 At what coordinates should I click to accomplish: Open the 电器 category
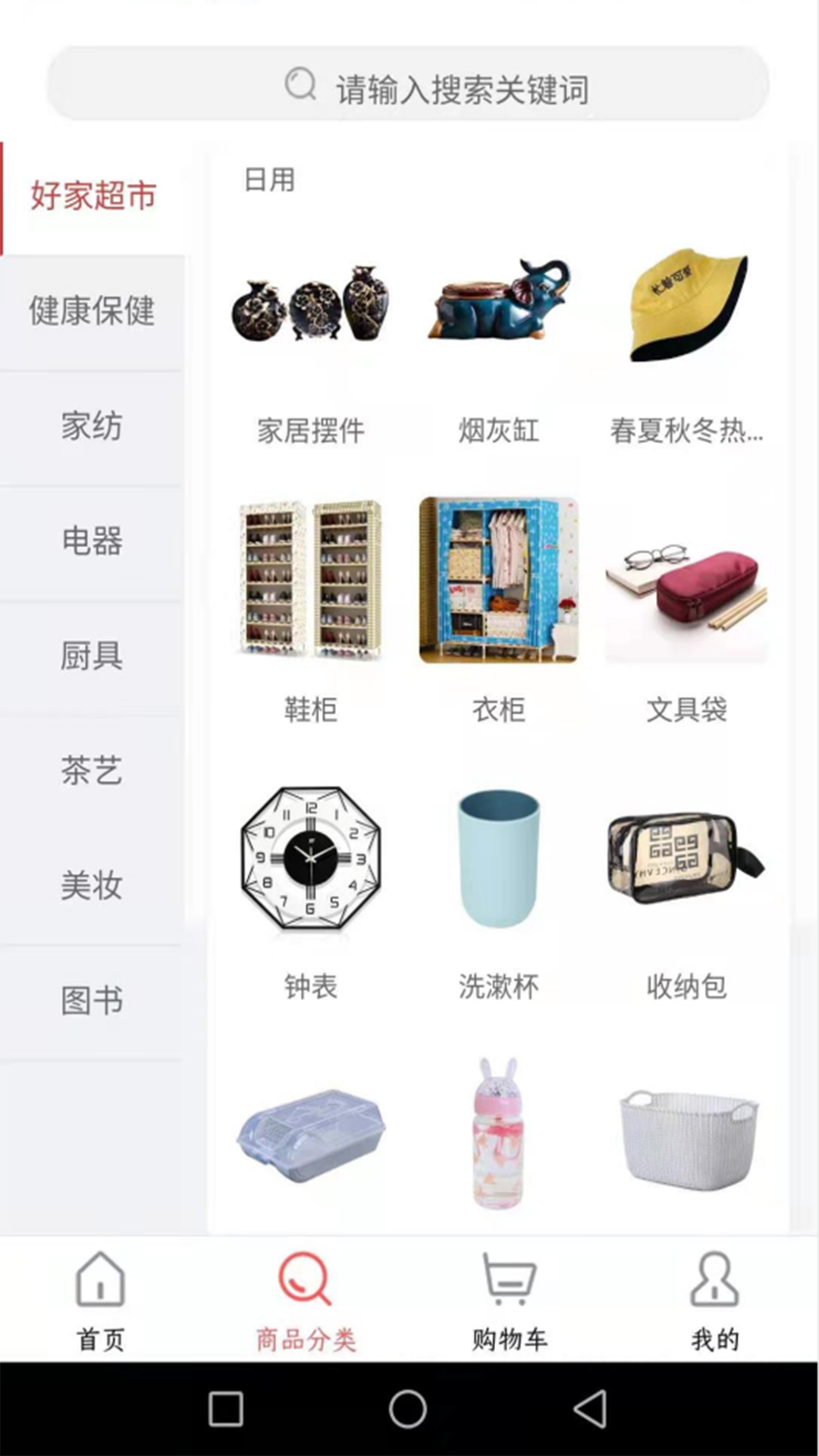tap(92, 541)
